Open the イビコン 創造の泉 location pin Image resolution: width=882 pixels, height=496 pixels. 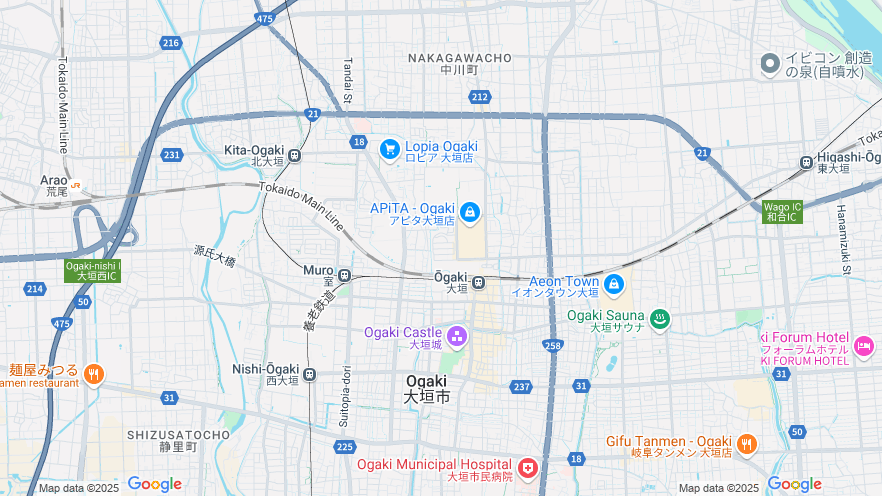pos(770,65)
